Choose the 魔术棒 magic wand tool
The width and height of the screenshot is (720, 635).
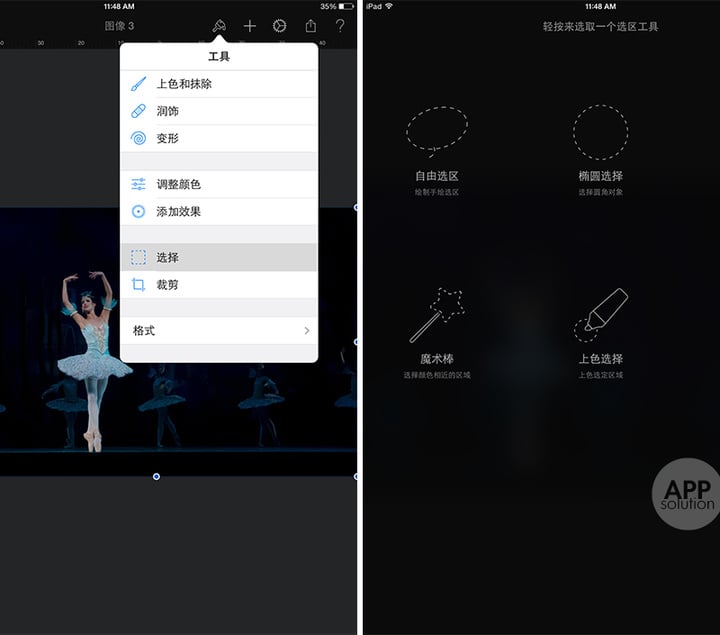pyautogui.click(x=437, y=328)
